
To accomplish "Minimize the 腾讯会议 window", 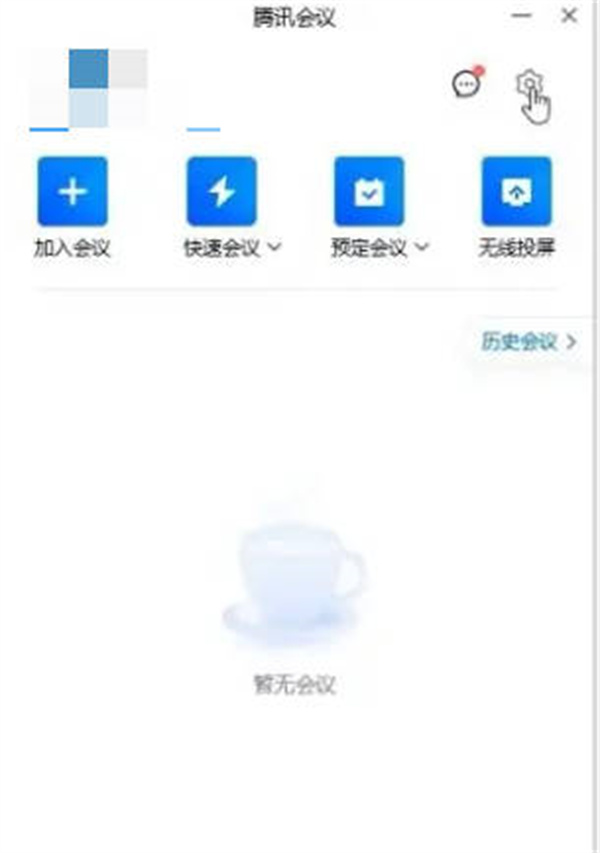I will coord(521,16).
